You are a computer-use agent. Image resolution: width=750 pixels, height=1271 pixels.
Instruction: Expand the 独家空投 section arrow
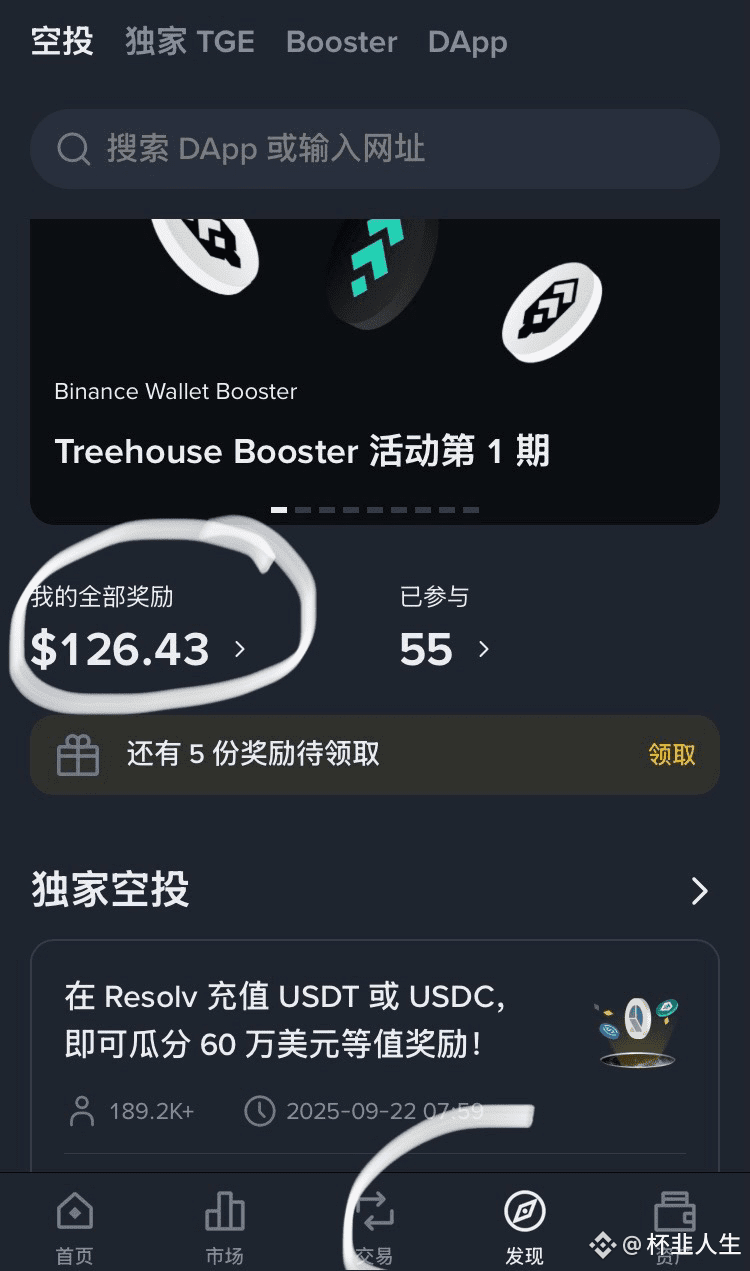click(699, 890)
